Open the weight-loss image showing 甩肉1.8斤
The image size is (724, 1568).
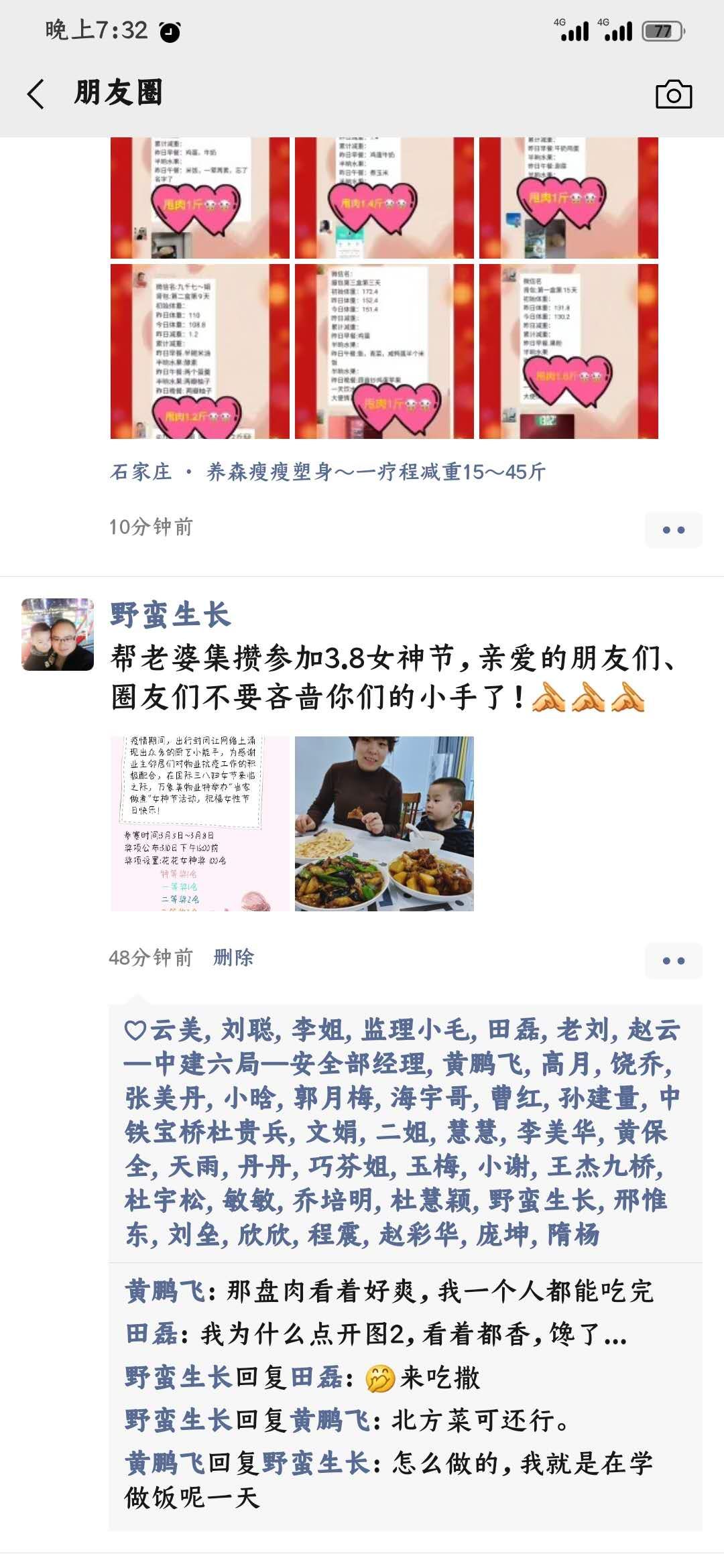[x=568, y=351]
